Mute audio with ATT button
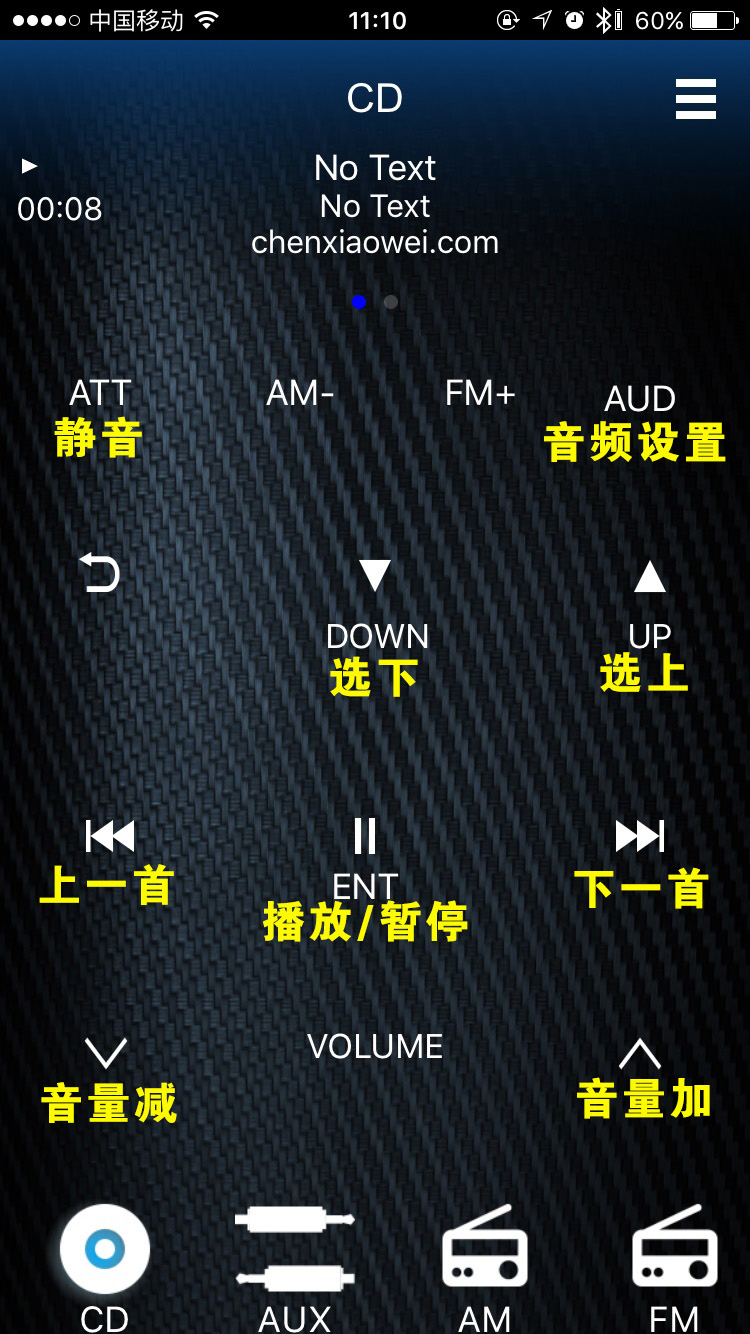750x1334 pixels. click(100, 395)
